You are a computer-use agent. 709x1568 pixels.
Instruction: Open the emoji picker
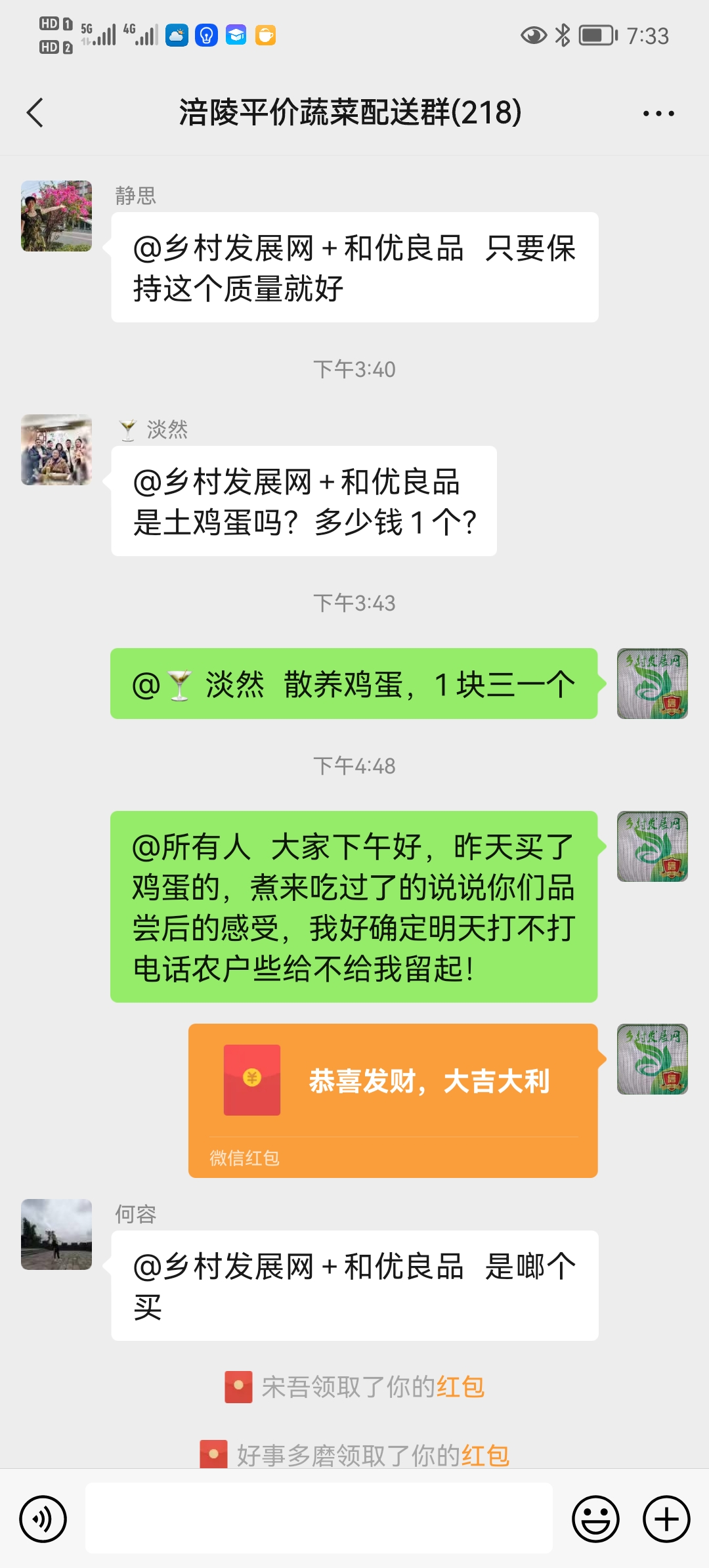(x=595, y=1519)
